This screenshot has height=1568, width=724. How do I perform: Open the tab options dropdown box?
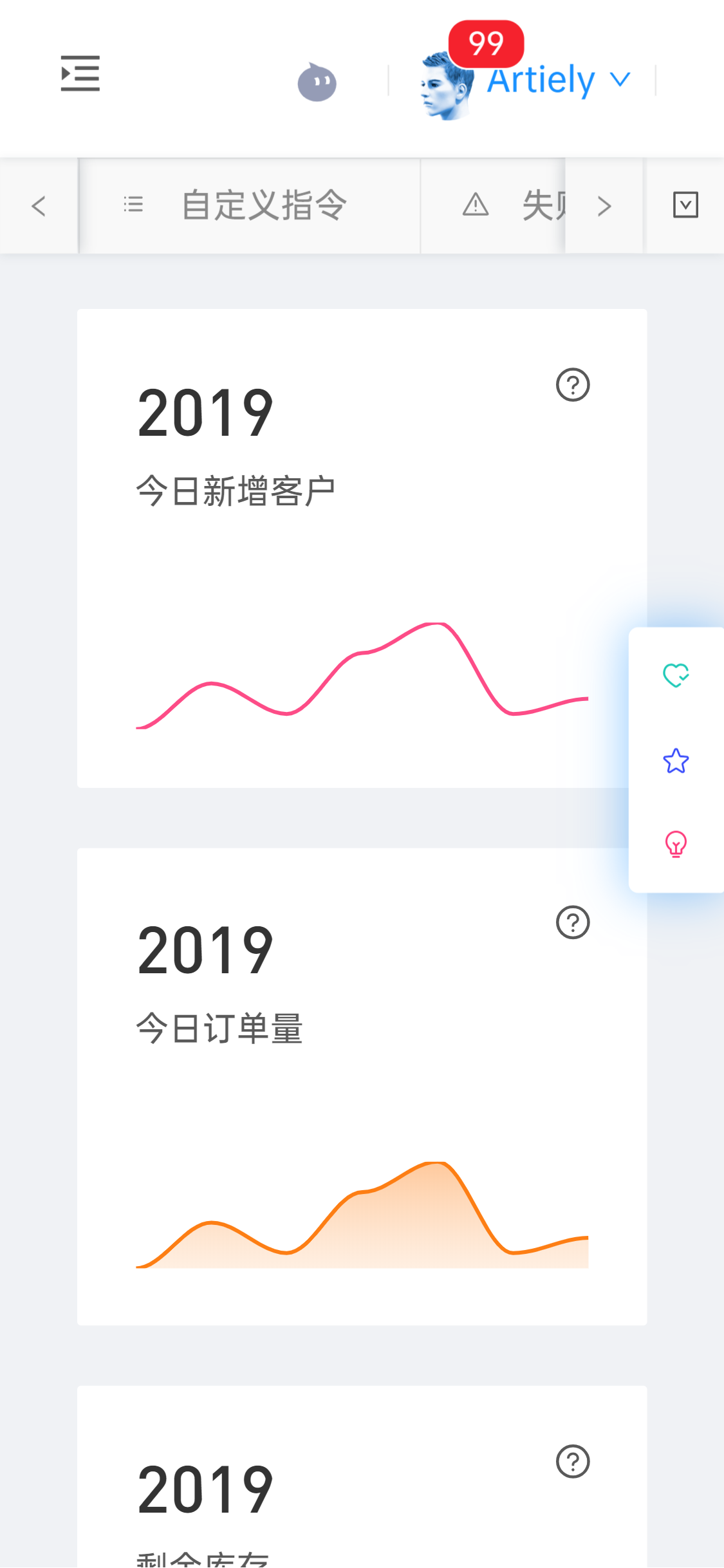point(685,205)
